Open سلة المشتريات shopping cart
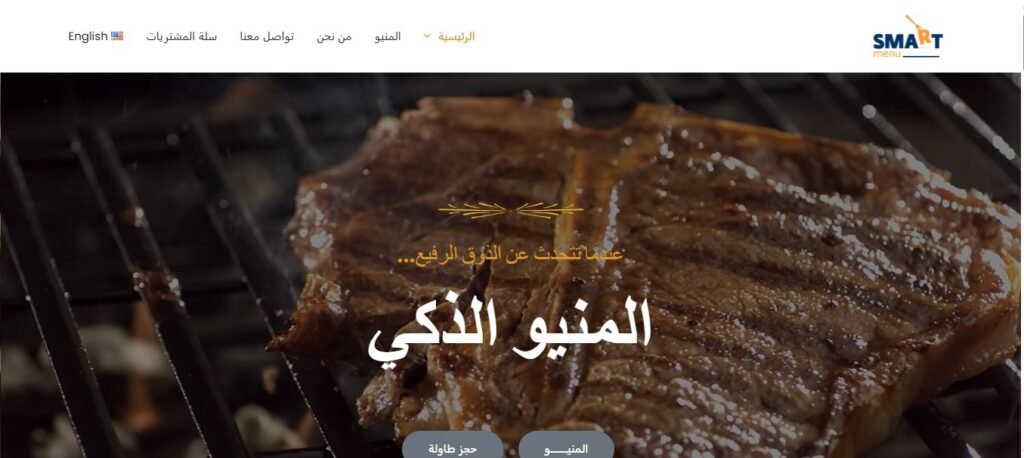Image resolution: width=1024 pixels, height=458 pixels. click(182, 36)
